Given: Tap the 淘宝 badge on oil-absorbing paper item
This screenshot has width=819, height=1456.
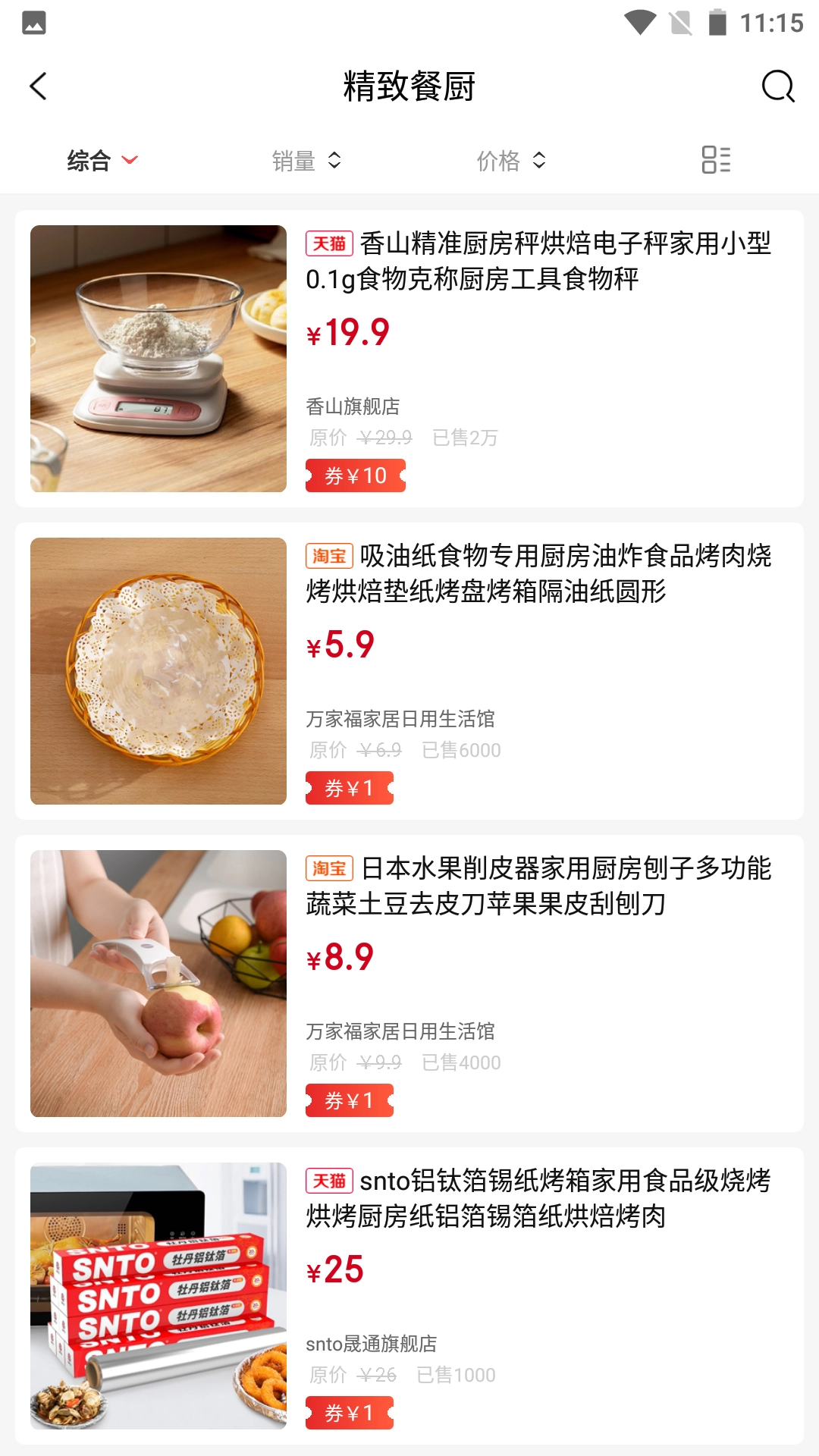Looking at the screenshot, I should click(x=330, y=557).
